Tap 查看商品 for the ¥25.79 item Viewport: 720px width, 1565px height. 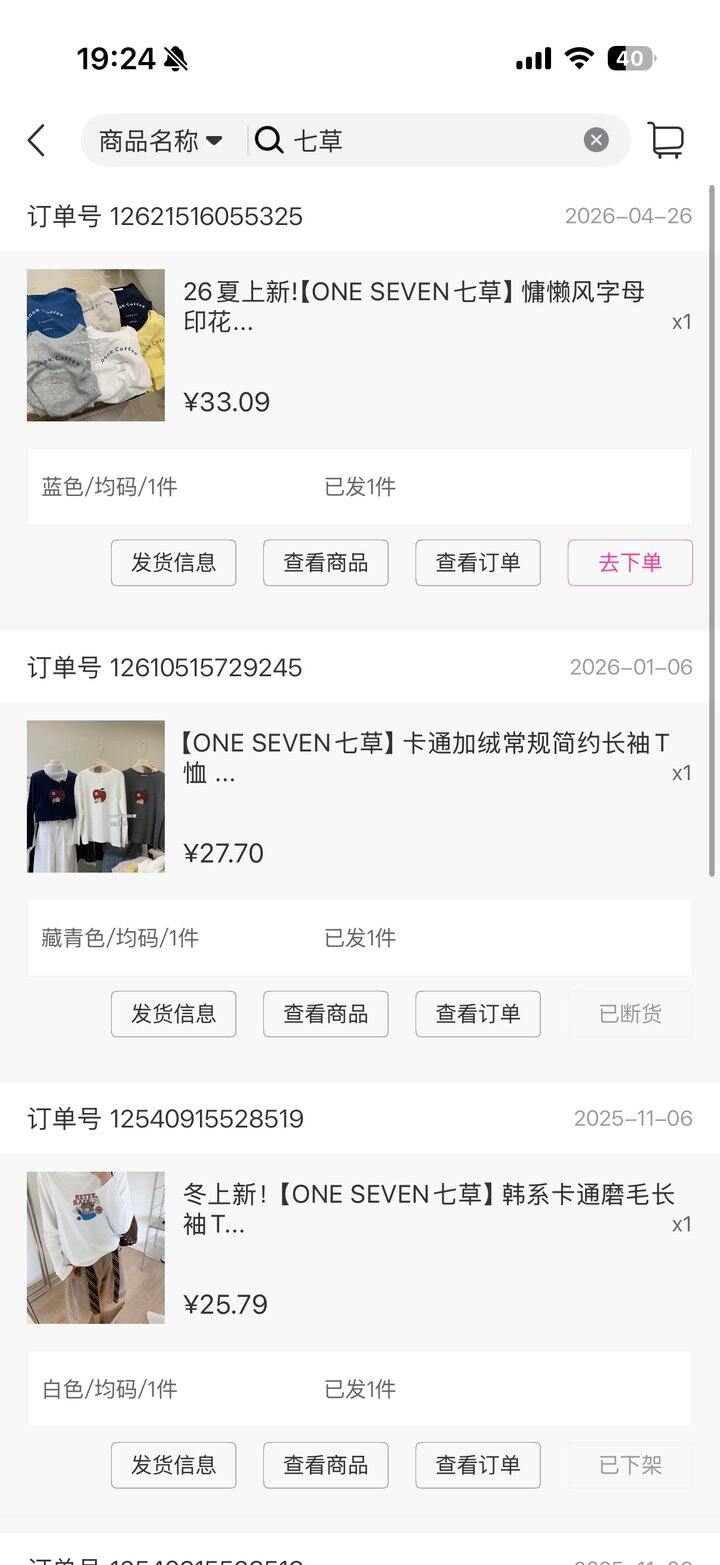click(x=326, y=1465)
